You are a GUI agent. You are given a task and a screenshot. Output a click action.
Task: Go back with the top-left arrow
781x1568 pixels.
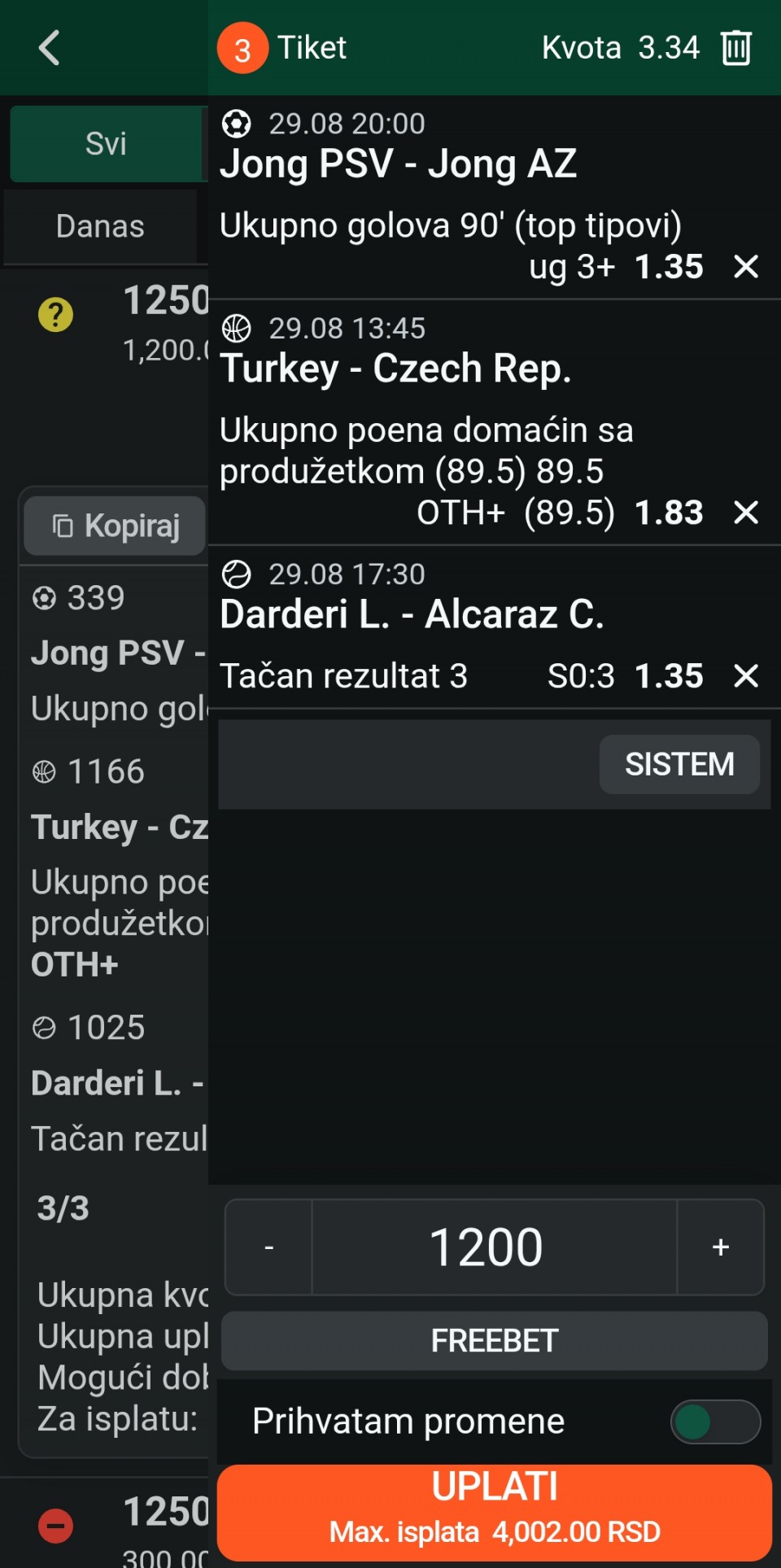(x=50, y=47)
